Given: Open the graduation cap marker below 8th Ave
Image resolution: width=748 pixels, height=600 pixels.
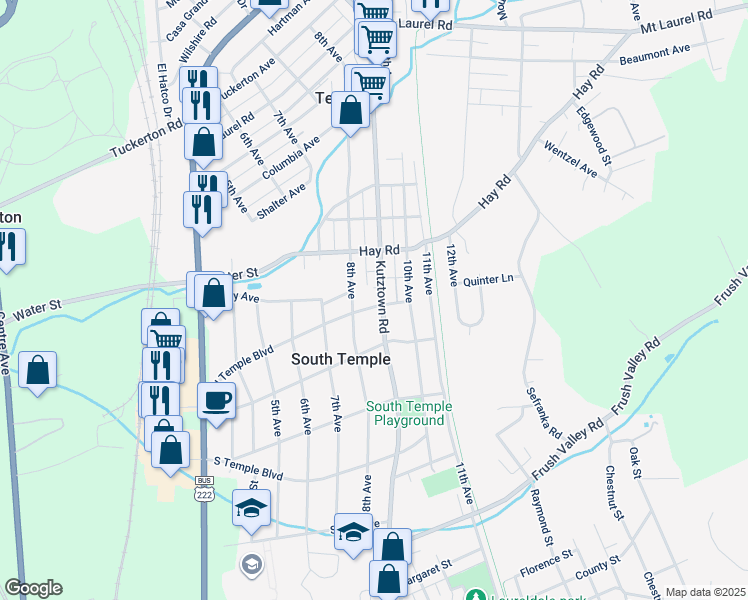Looking at the screenshot, I should [x=353, y=533].
